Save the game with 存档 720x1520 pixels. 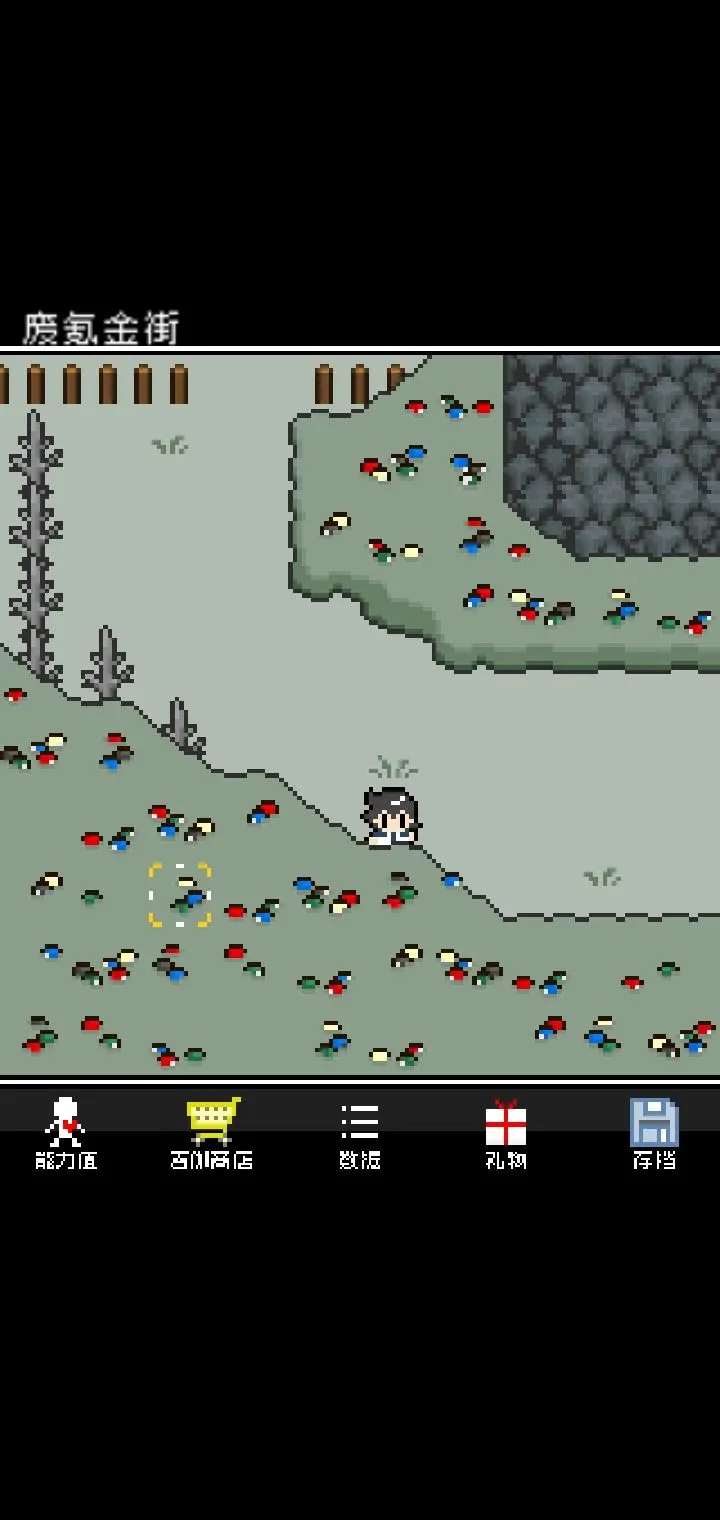point(654,1133)
